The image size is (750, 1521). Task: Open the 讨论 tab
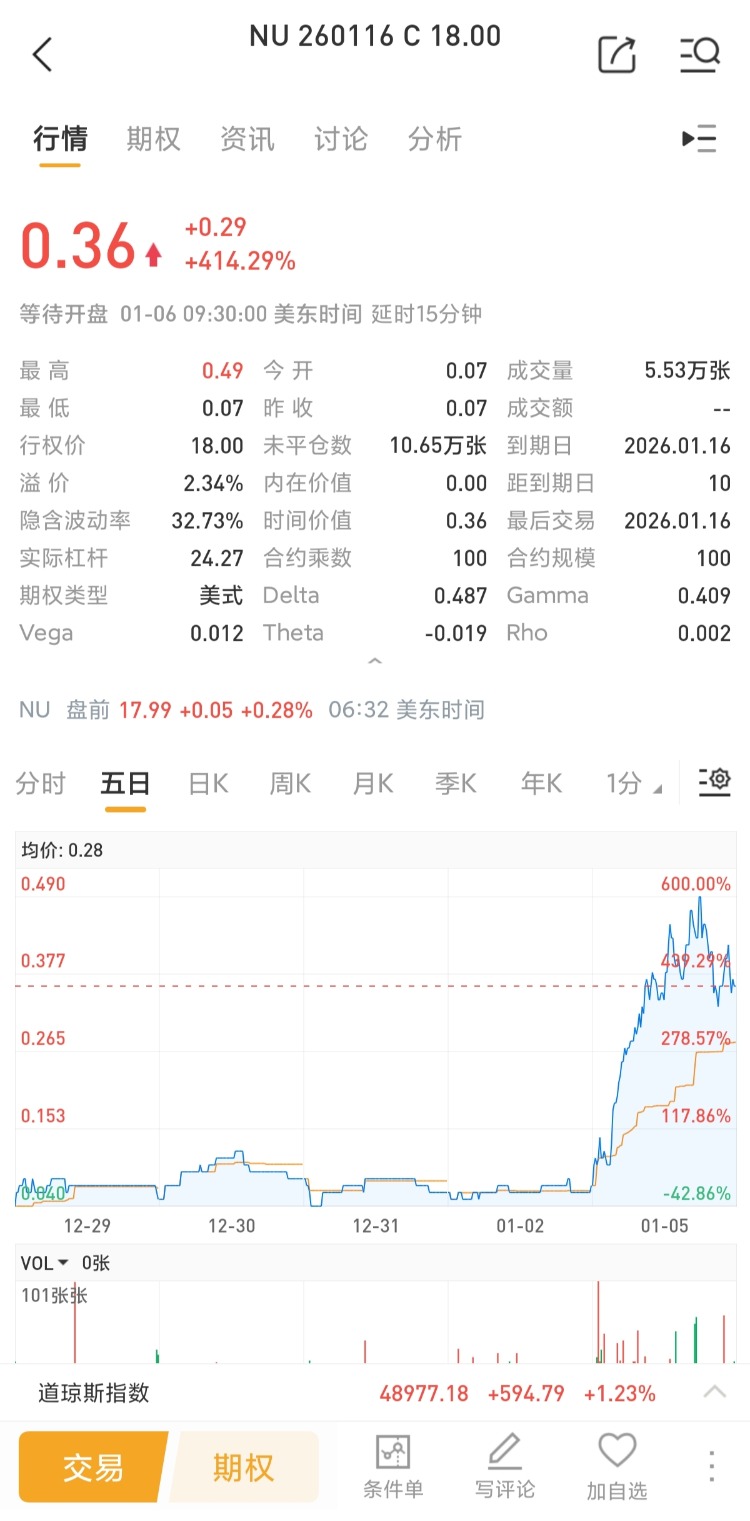(341, 139)
